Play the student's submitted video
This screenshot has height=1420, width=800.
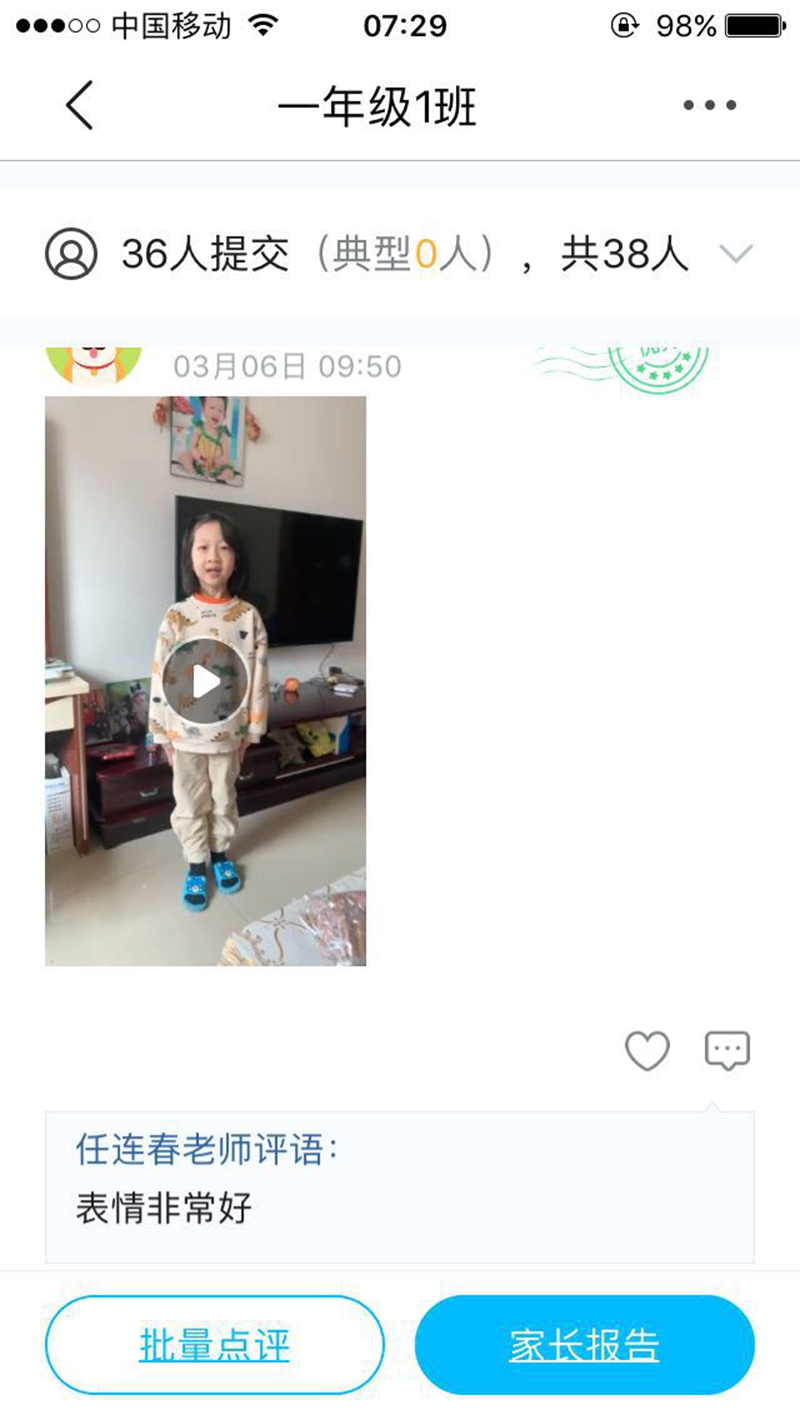[x=206, y=681]
